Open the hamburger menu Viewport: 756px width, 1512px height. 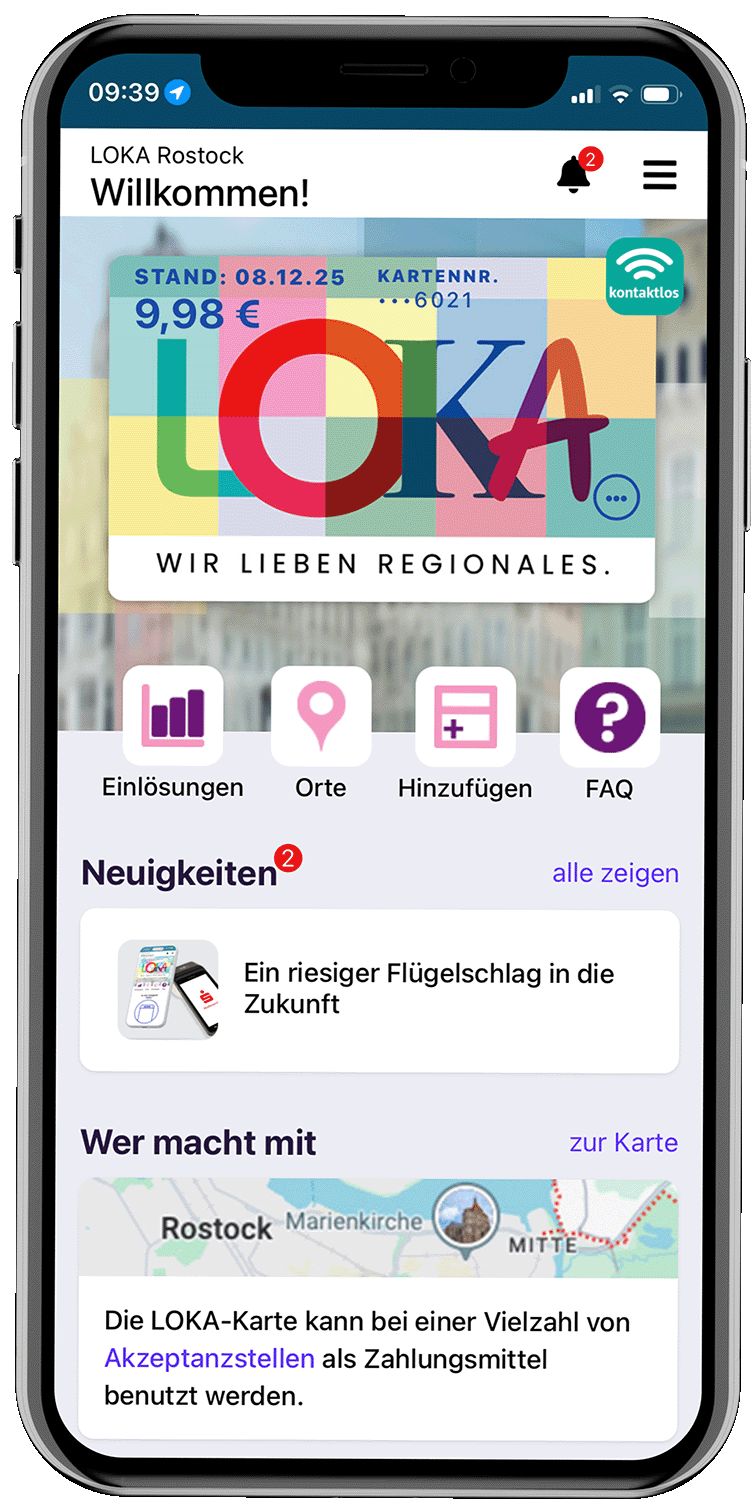(x=659, y=175)
